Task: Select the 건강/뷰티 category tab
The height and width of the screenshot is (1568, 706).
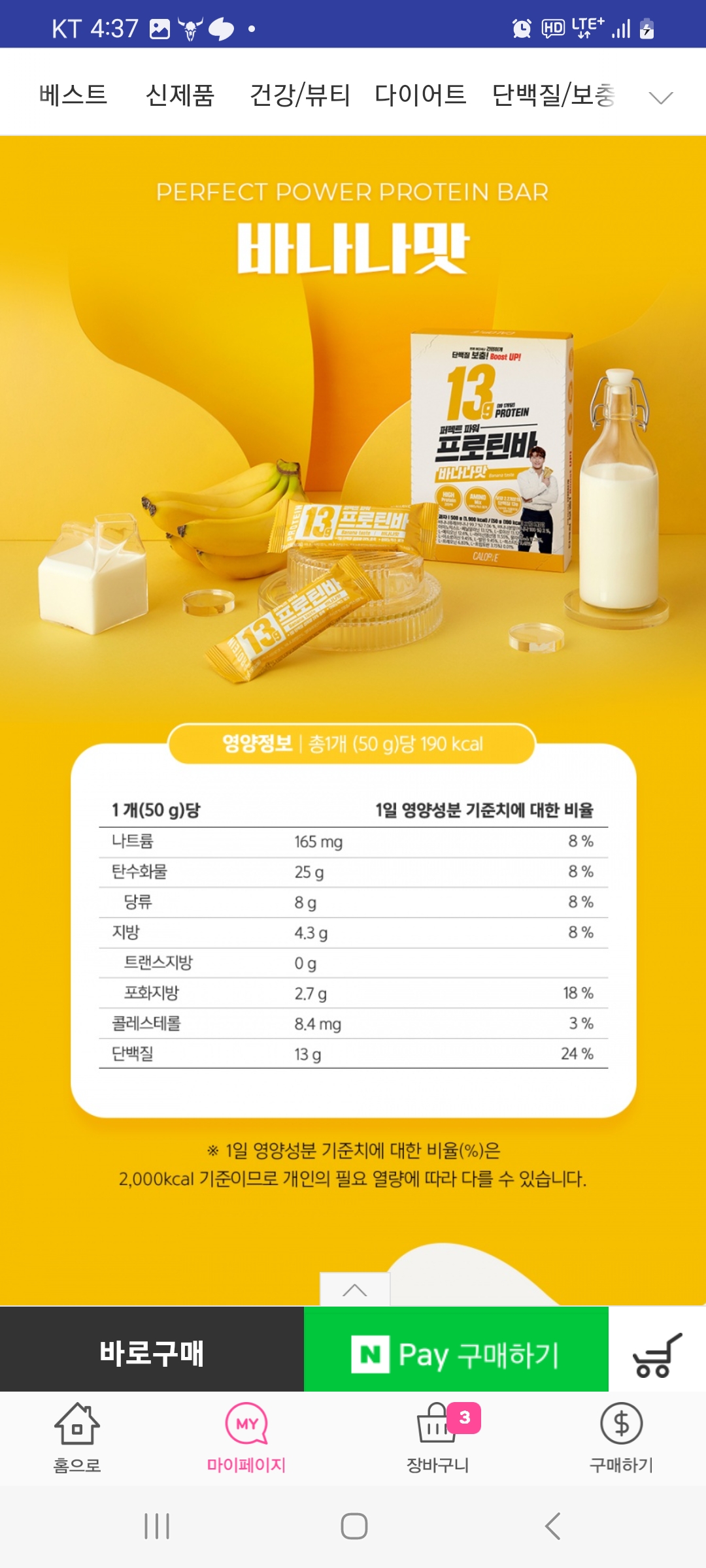Action: pyautogui.click(x=300, y=95)
